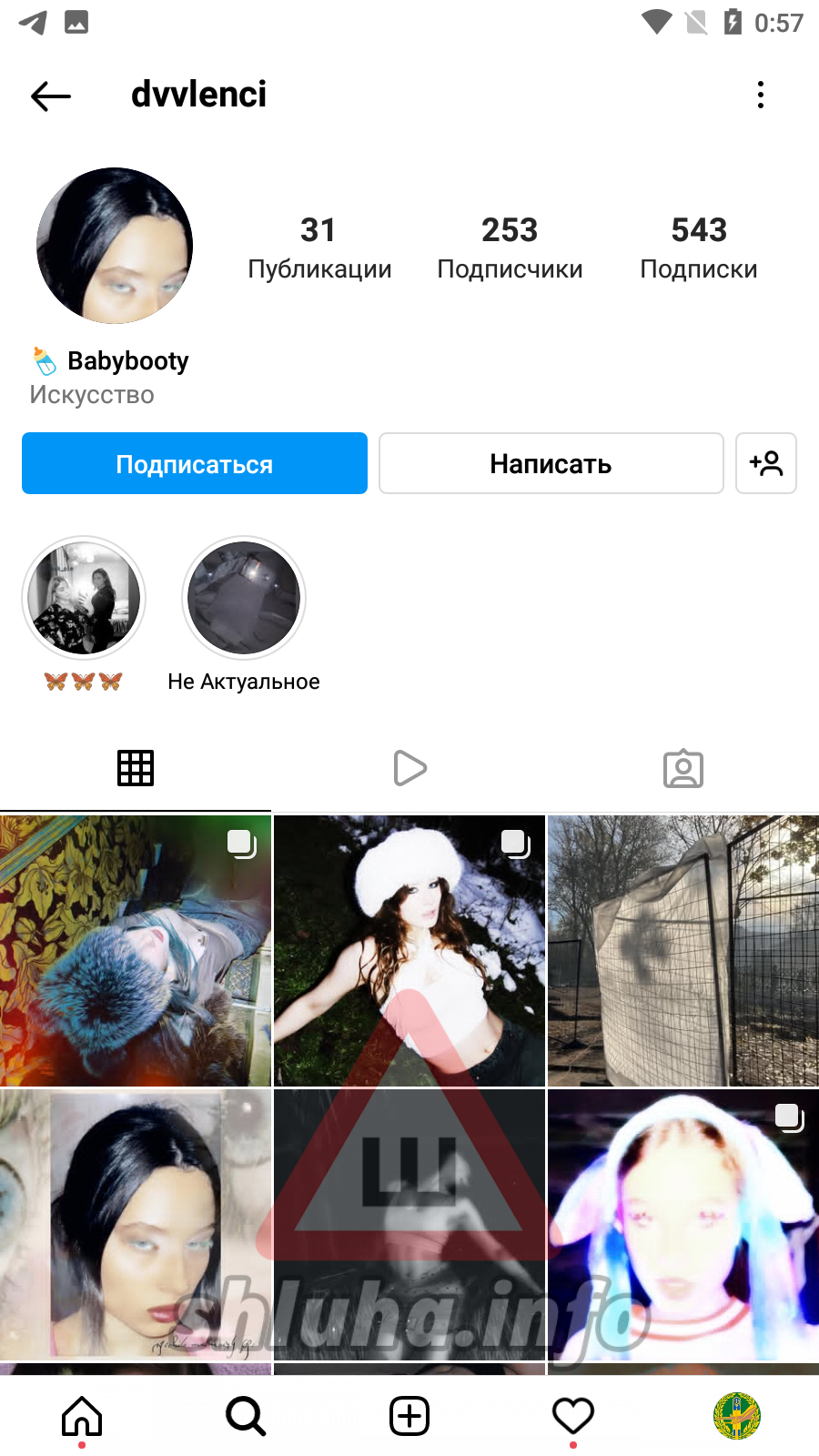This screenshot has width=819, height=1456.
Task: Open the activity heart tab
Action: 573,1416
